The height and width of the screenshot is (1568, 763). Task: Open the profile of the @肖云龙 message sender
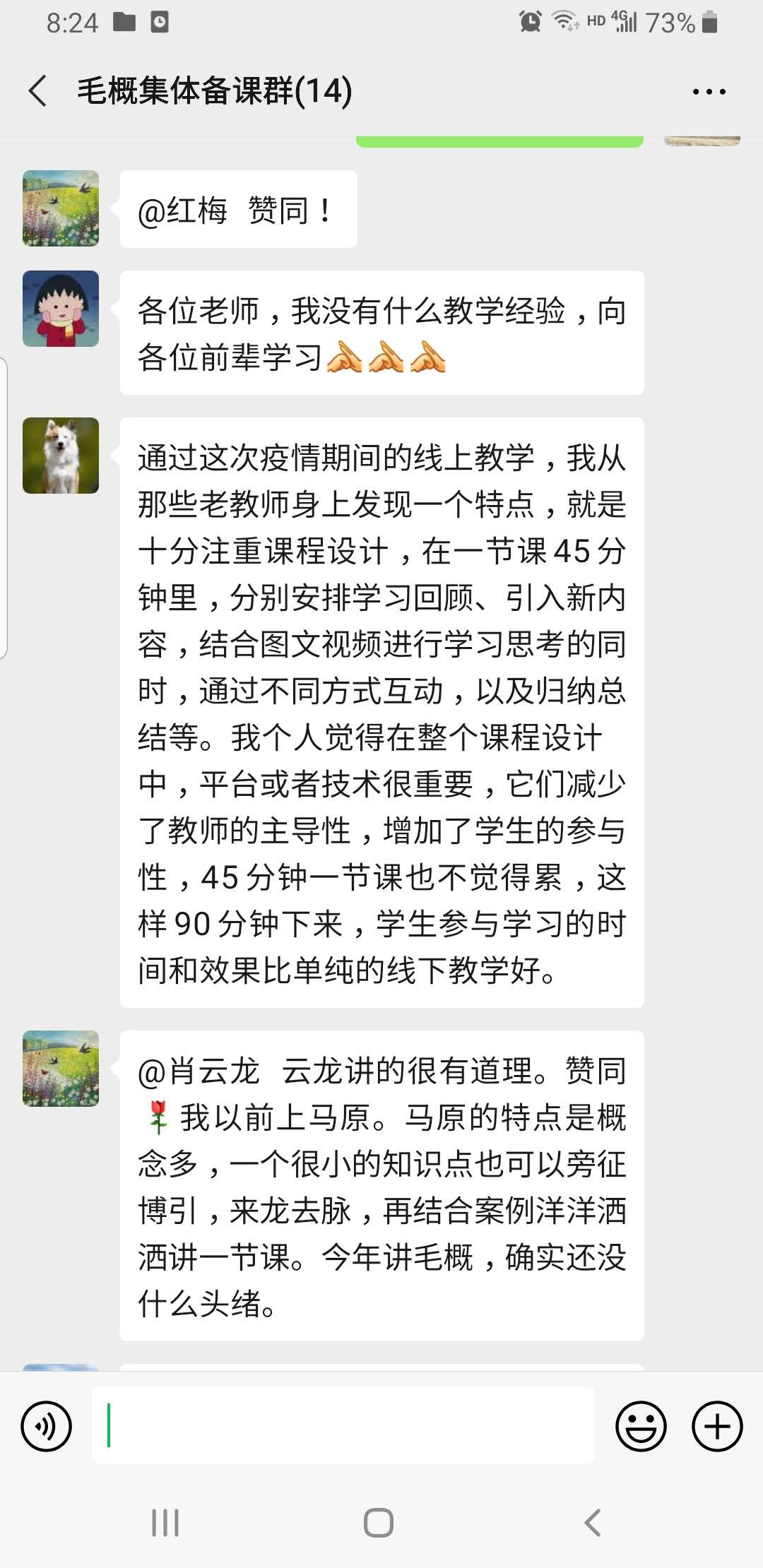tap(61, 1068)
